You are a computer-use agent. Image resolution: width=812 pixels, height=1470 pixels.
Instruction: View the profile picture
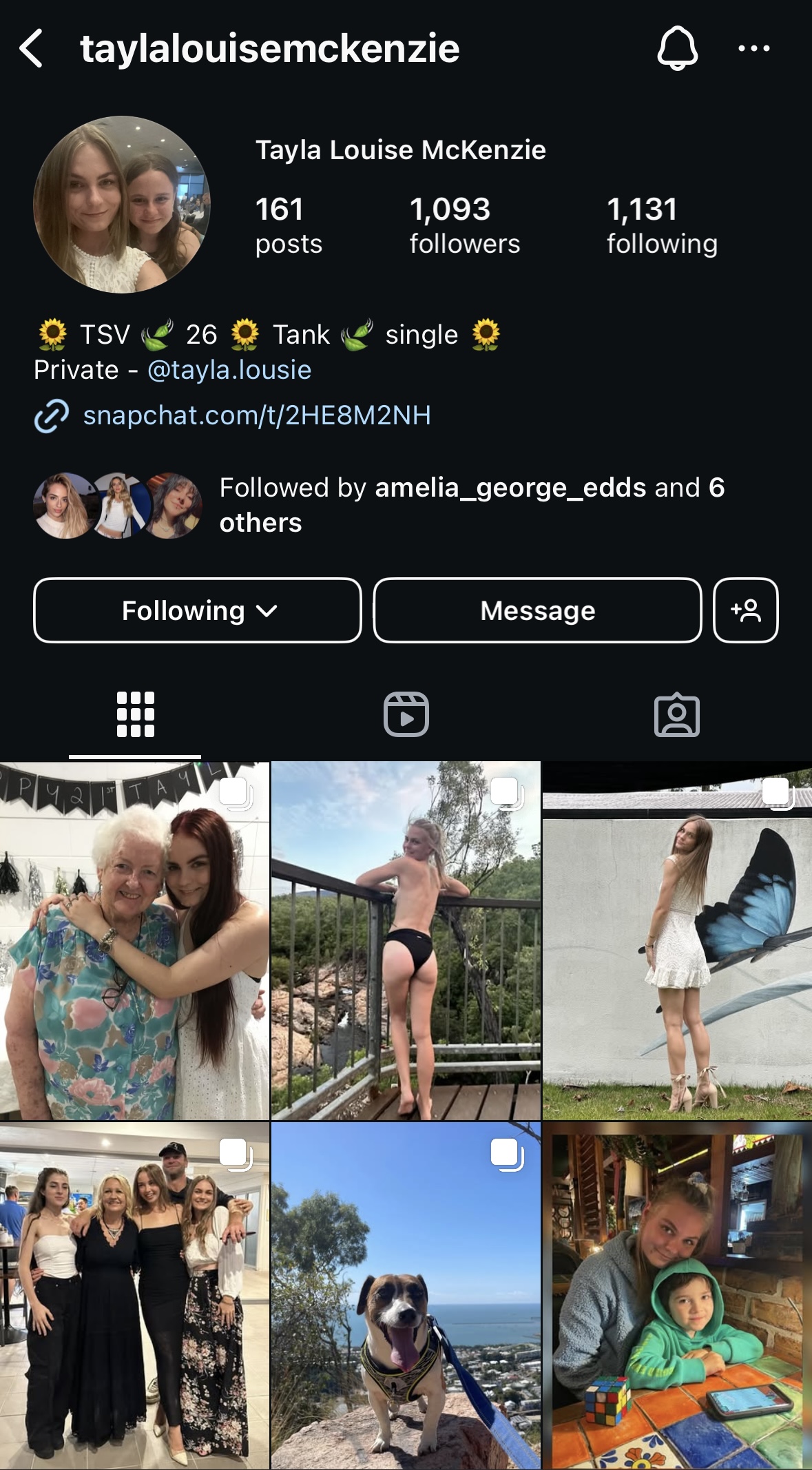(122, 205)
